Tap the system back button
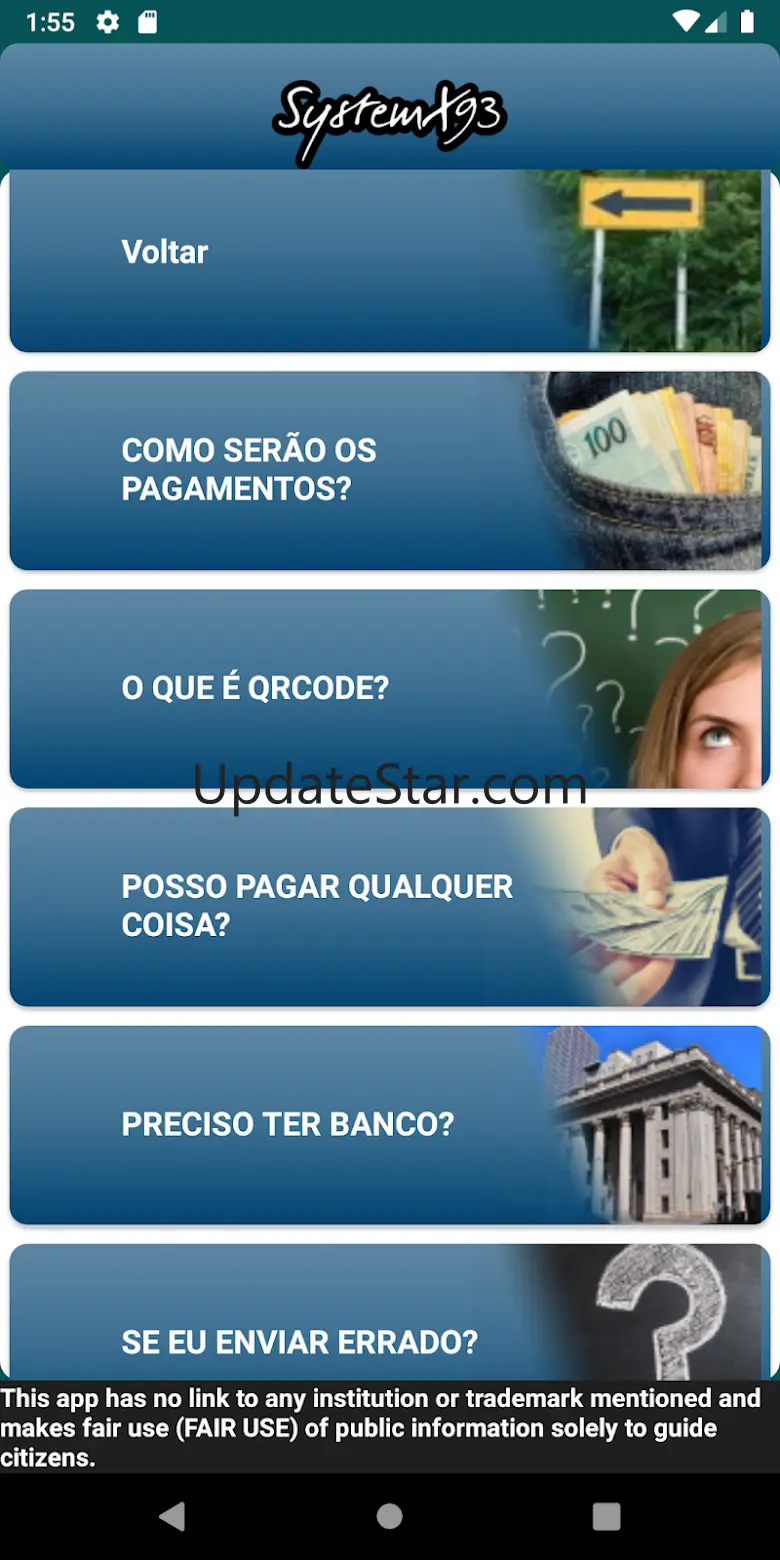The image size is (780, 1560). [x=172, y=1516]
